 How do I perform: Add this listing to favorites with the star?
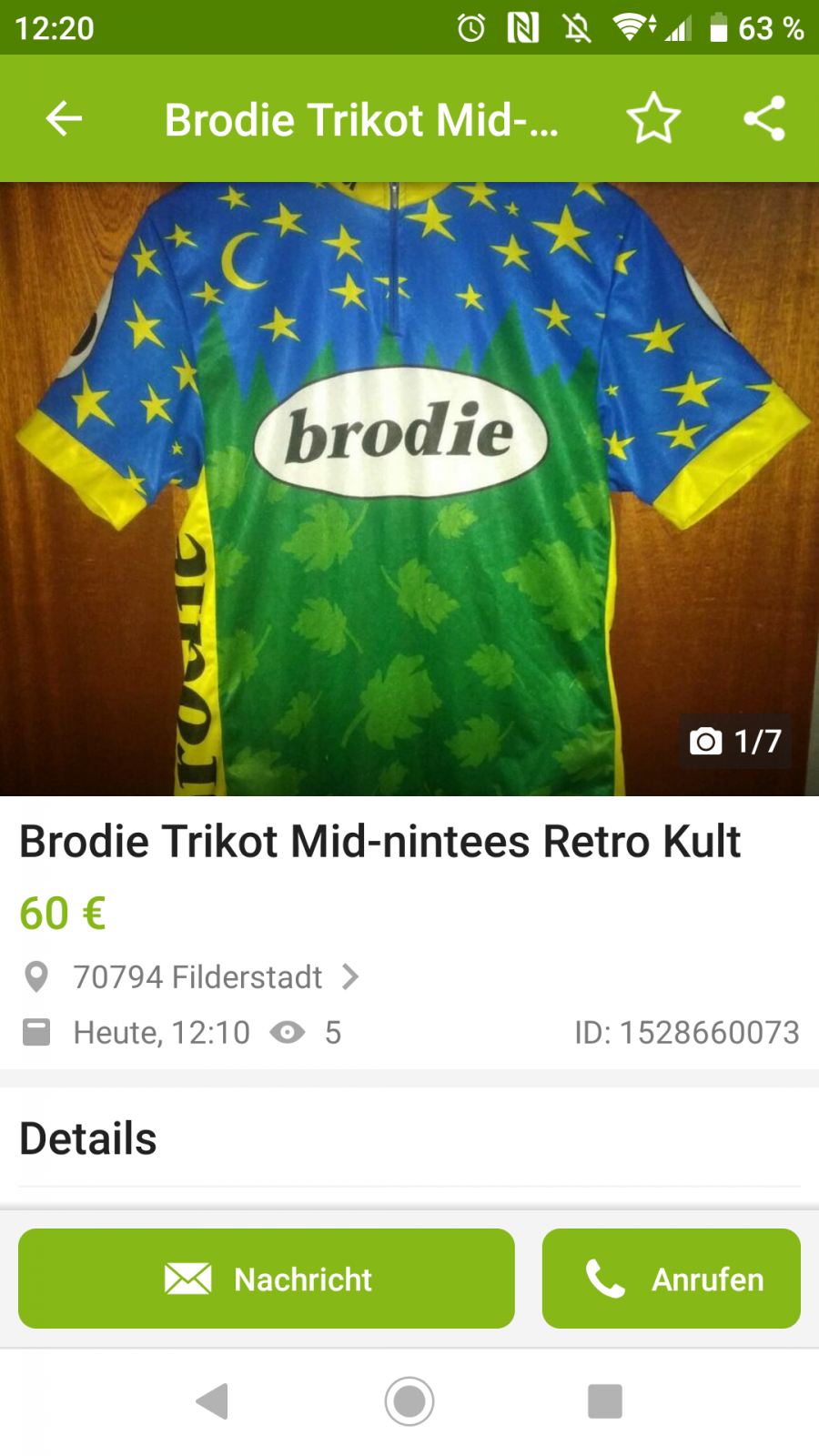coord(653,119)
